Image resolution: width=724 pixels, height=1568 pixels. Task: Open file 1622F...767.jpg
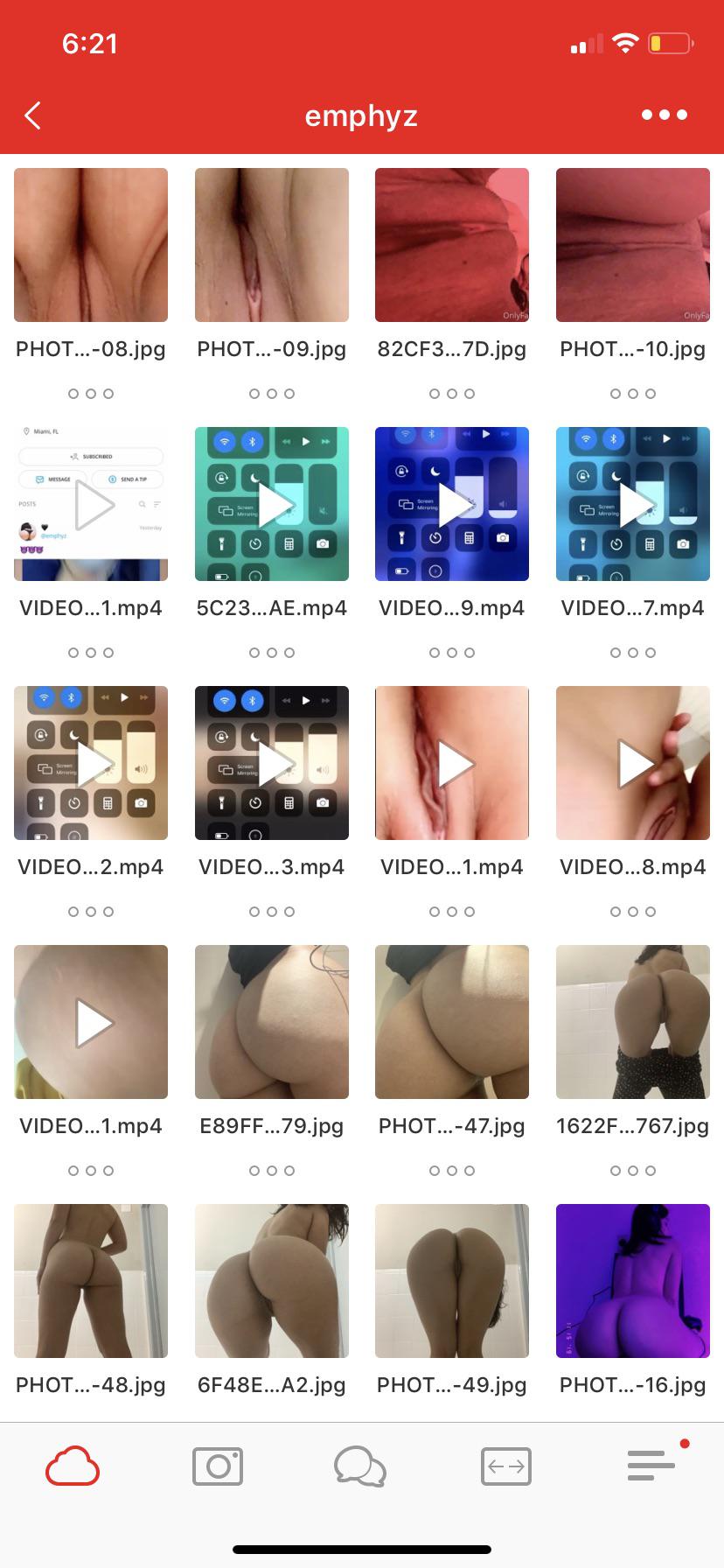633,1022
